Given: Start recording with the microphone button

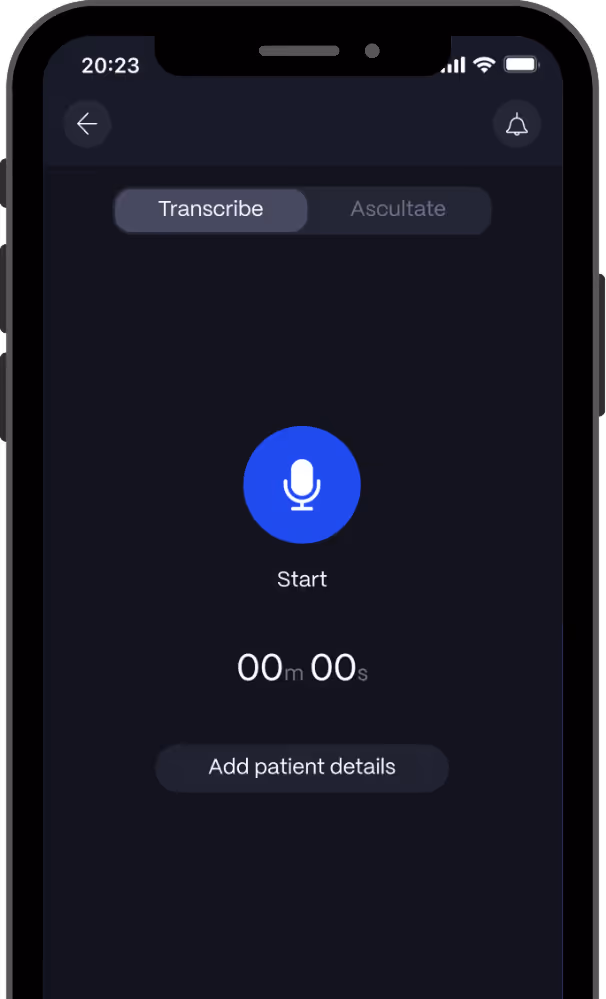Looking at the screenshot, I should point(302,485).
